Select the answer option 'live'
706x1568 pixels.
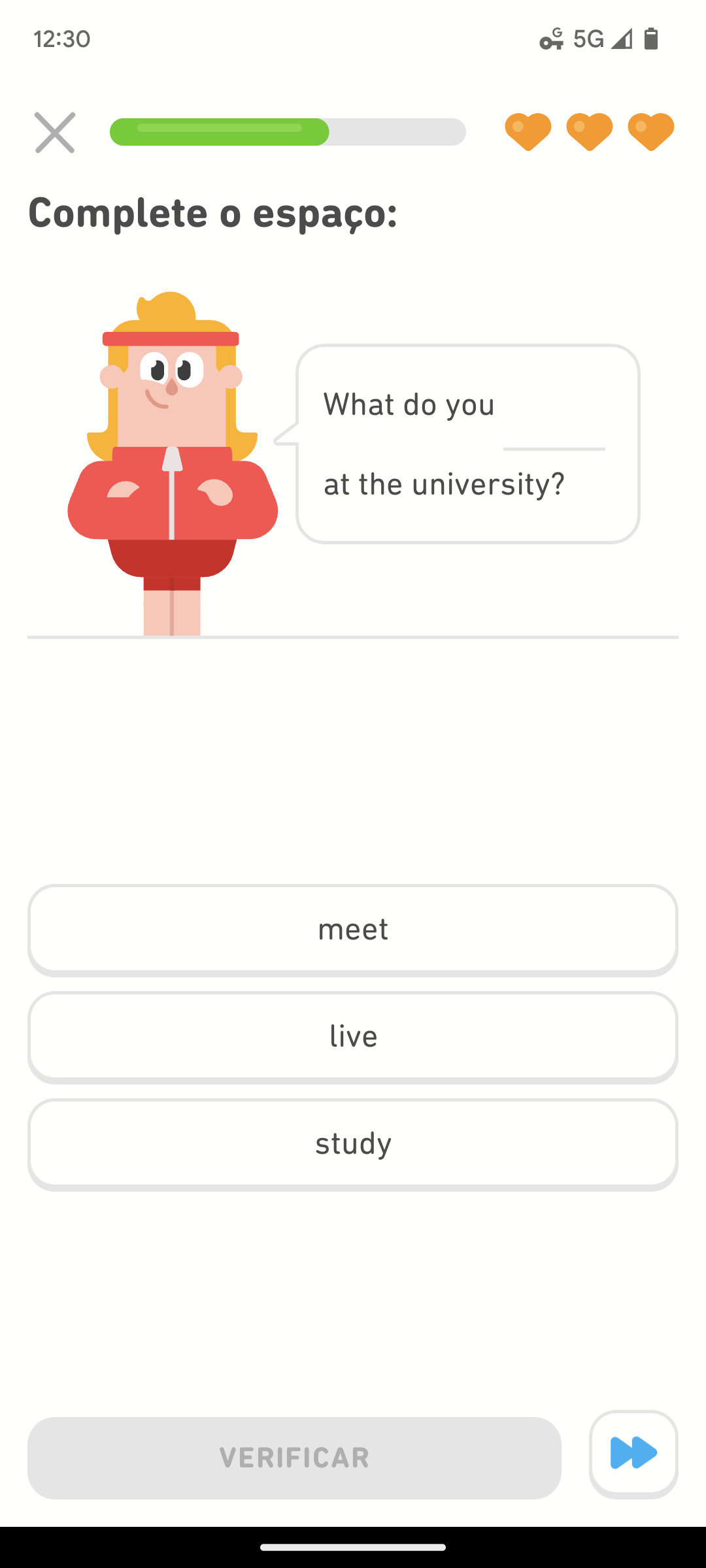[353, 1036]
